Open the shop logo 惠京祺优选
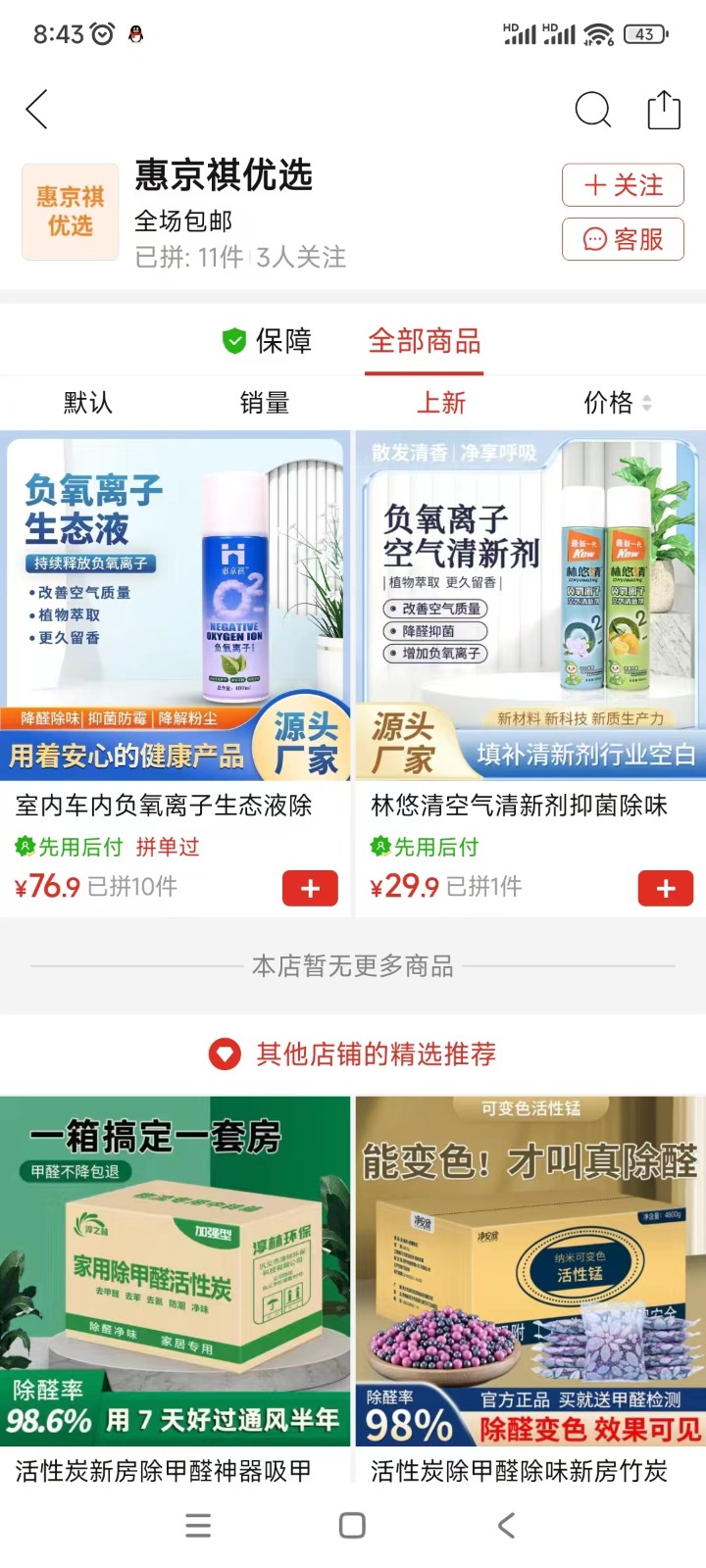Screen dimensions: 706x1568 click(71, 212)
